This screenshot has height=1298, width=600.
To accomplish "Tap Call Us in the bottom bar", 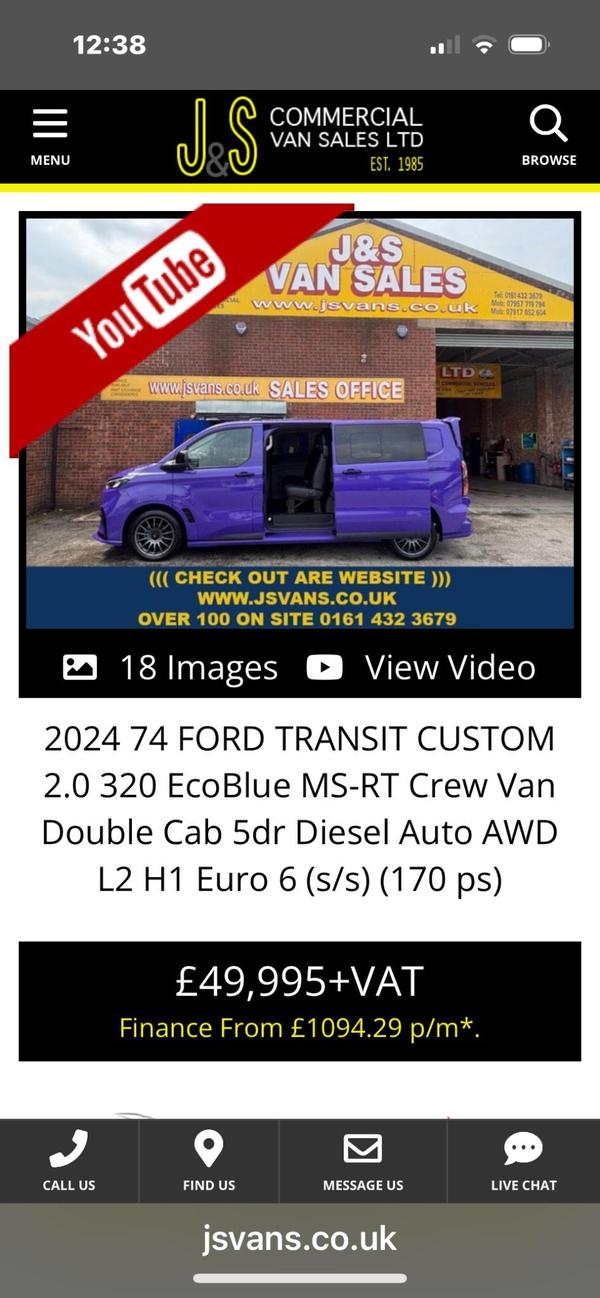I will pyautogui.click(x=69, y=1160).
